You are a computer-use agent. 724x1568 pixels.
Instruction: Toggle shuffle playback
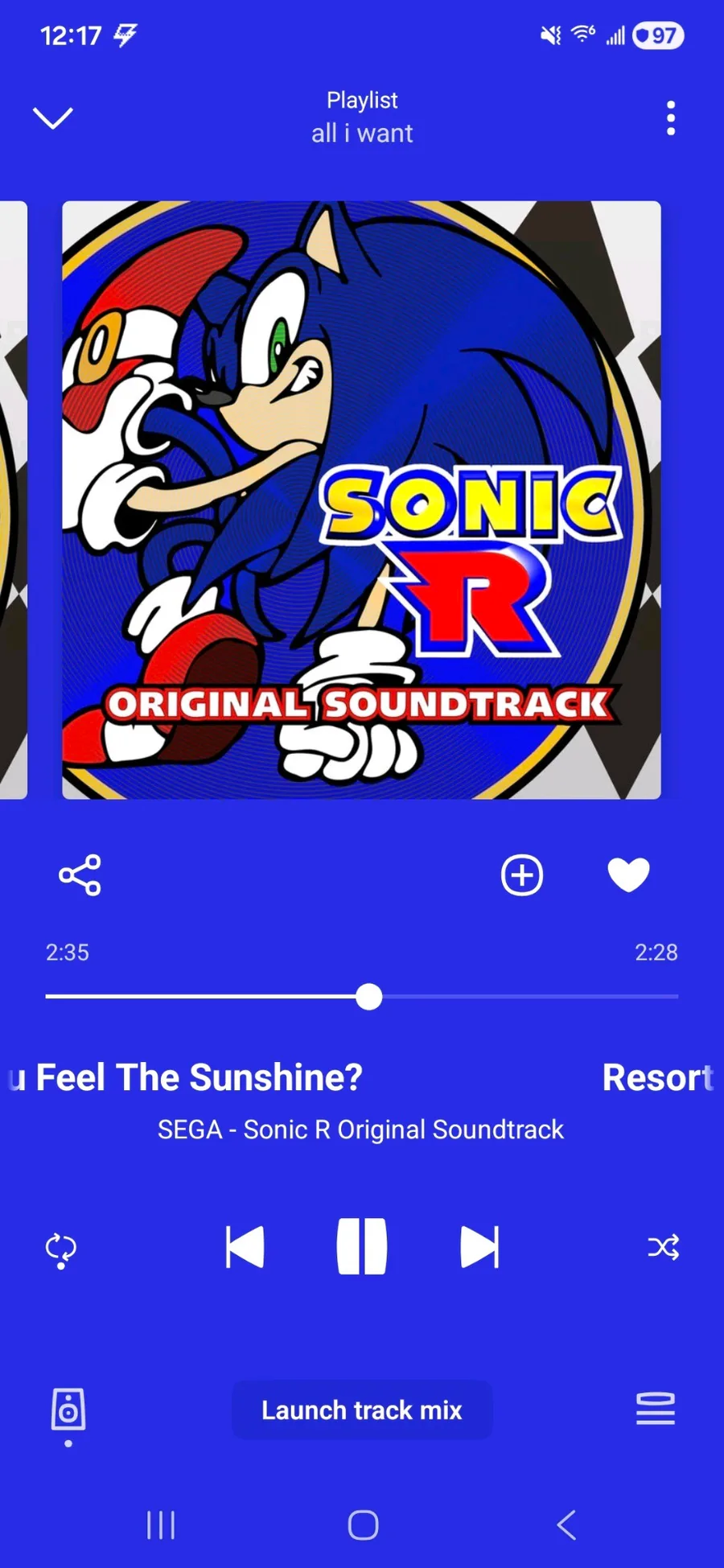(x=664, y=1247)
